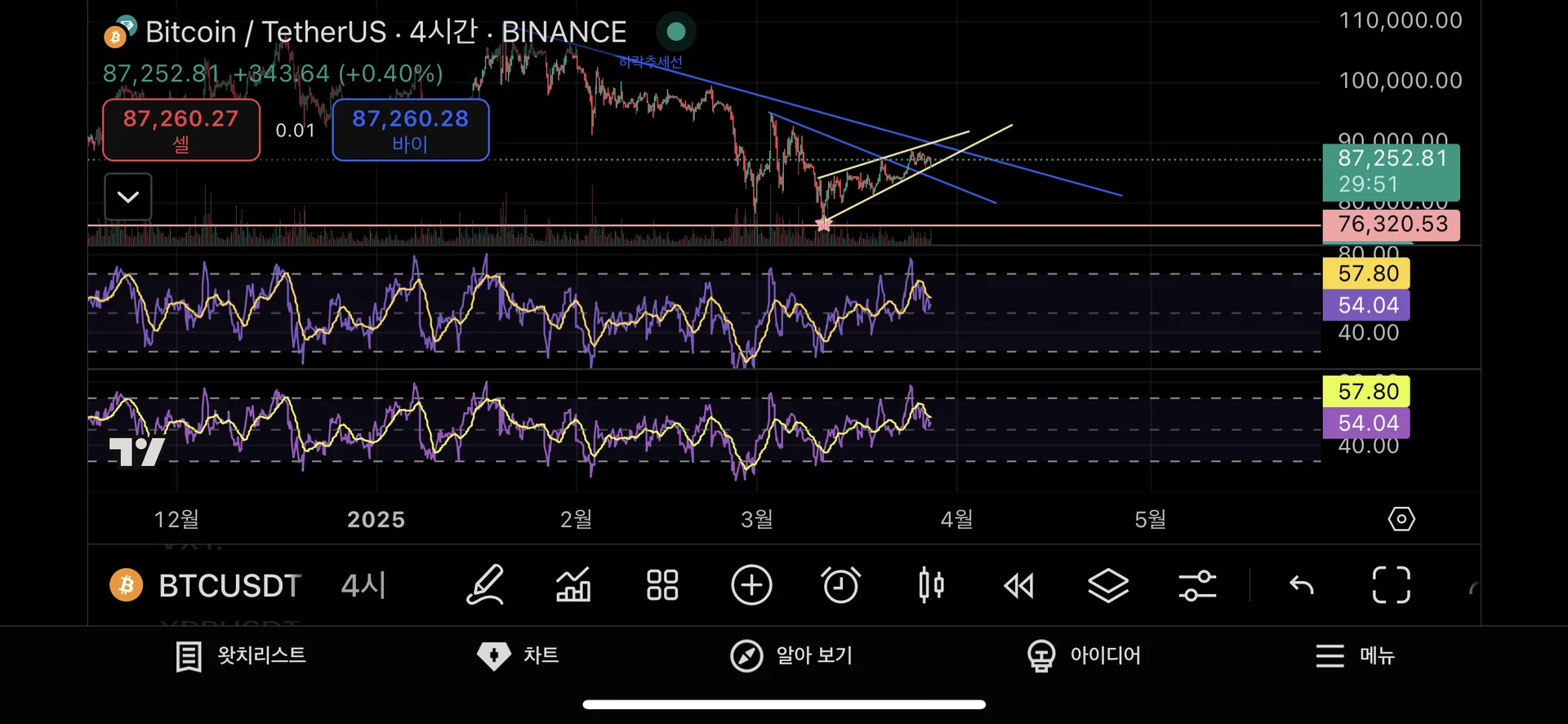Open the 메뉴 tab
The height and width of the screenshot is (724, 1568).
pyautogui.click(x=1355, y=655)
